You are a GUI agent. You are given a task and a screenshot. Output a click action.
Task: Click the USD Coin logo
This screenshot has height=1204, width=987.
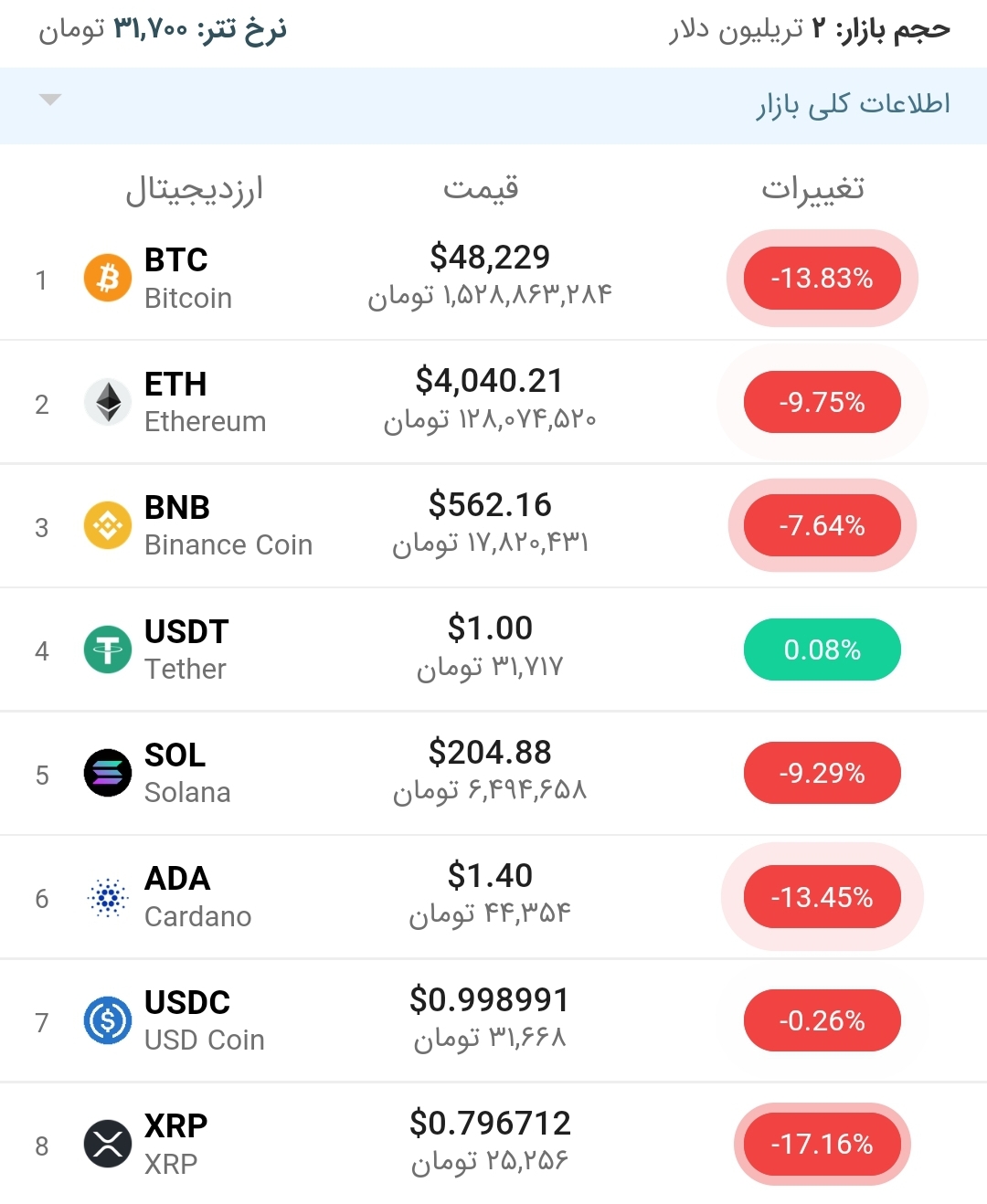point(107,1020)
